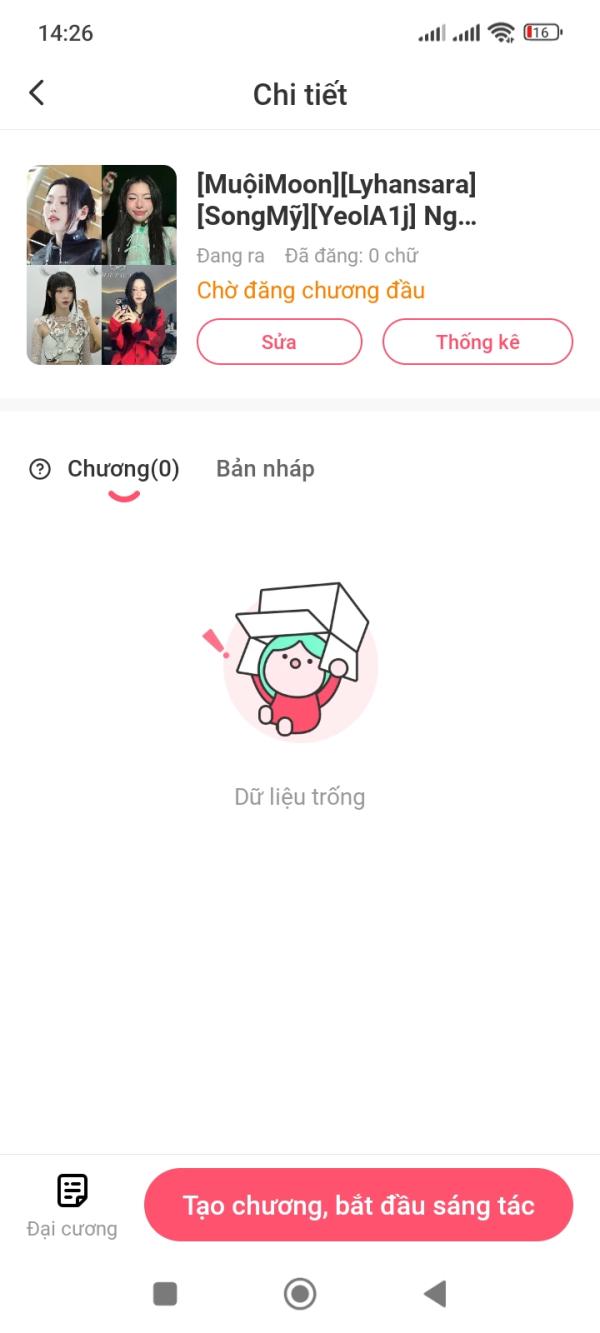600x1333 pixels.
Task: Open the Thống kê statistics
Action: click(477, 342)
